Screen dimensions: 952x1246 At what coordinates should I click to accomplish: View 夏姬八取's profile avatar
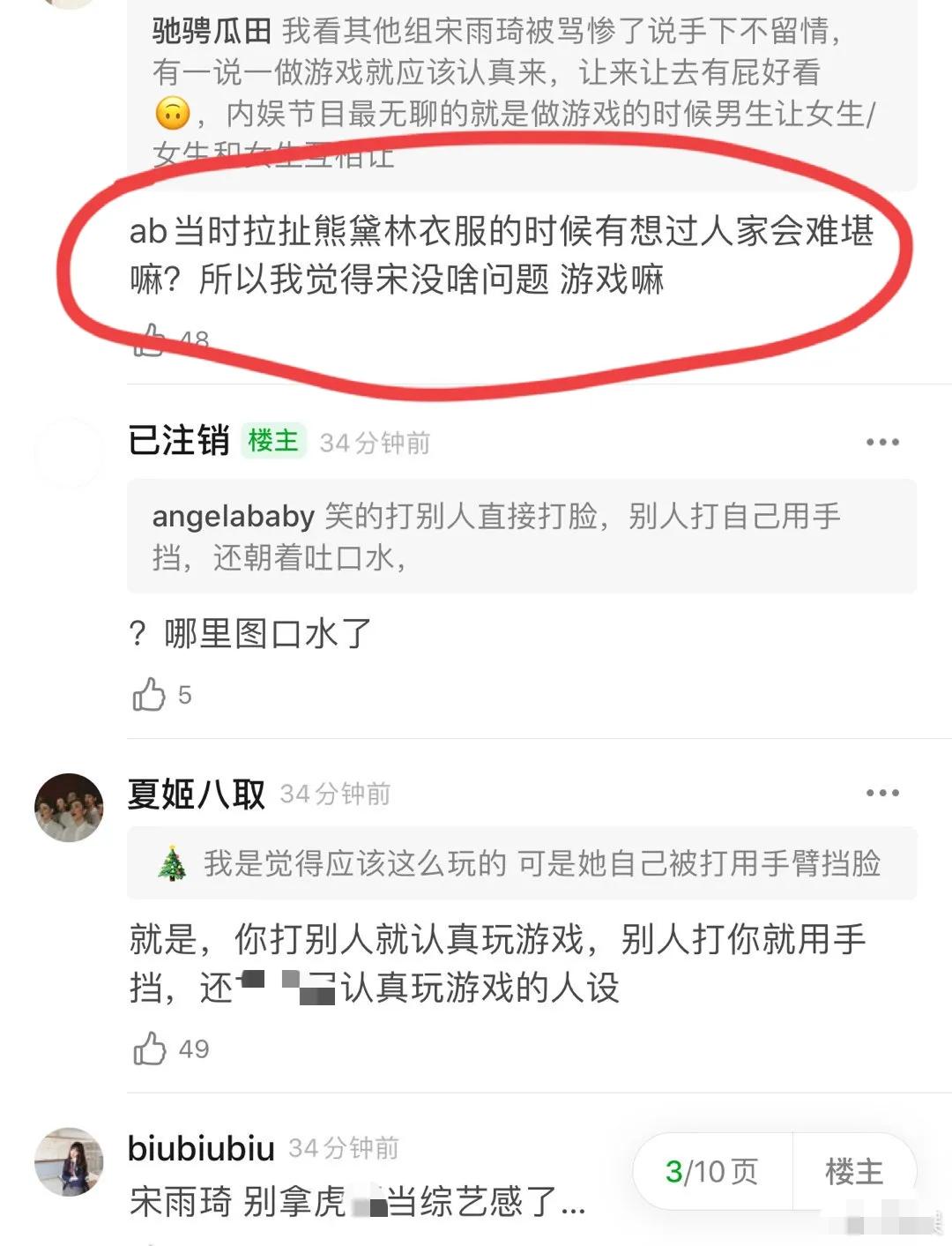pyautogui.click(x=69, y=808)
